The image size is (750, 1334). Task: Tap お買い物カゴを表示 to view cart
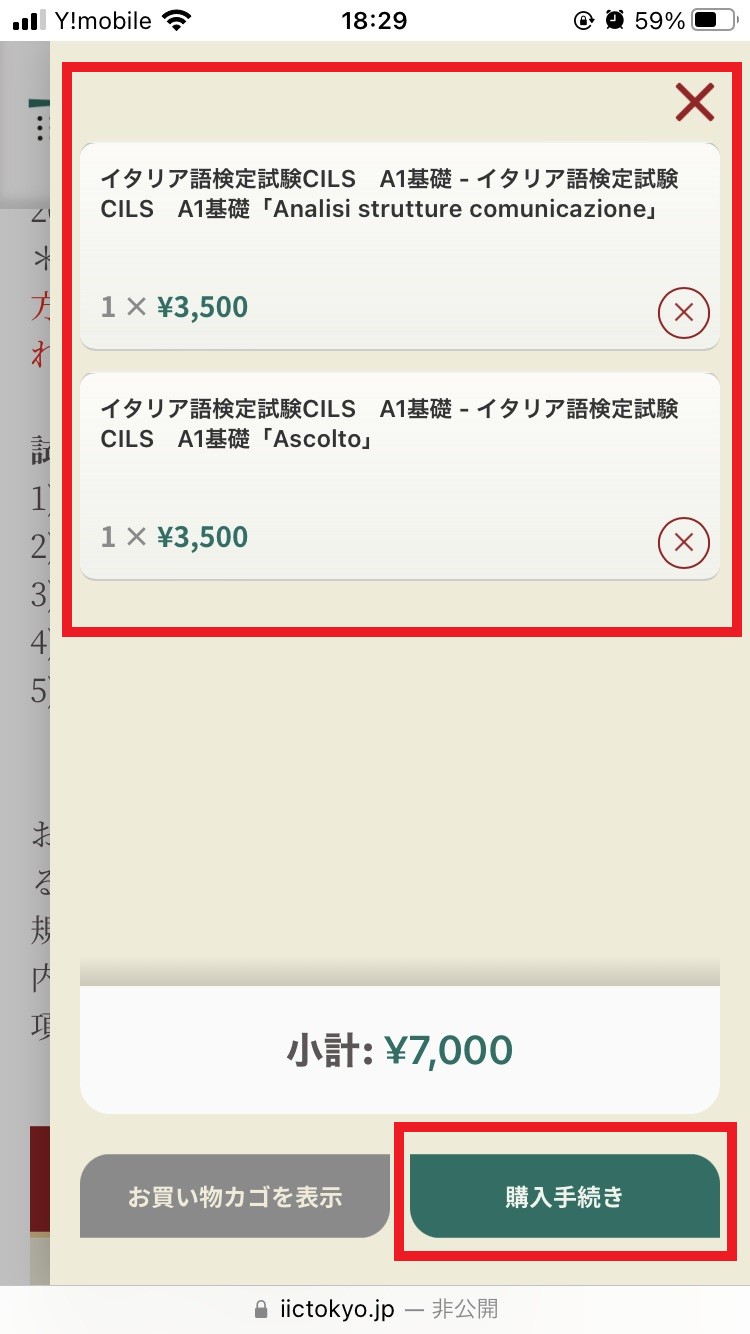[x=235, y=1196]
